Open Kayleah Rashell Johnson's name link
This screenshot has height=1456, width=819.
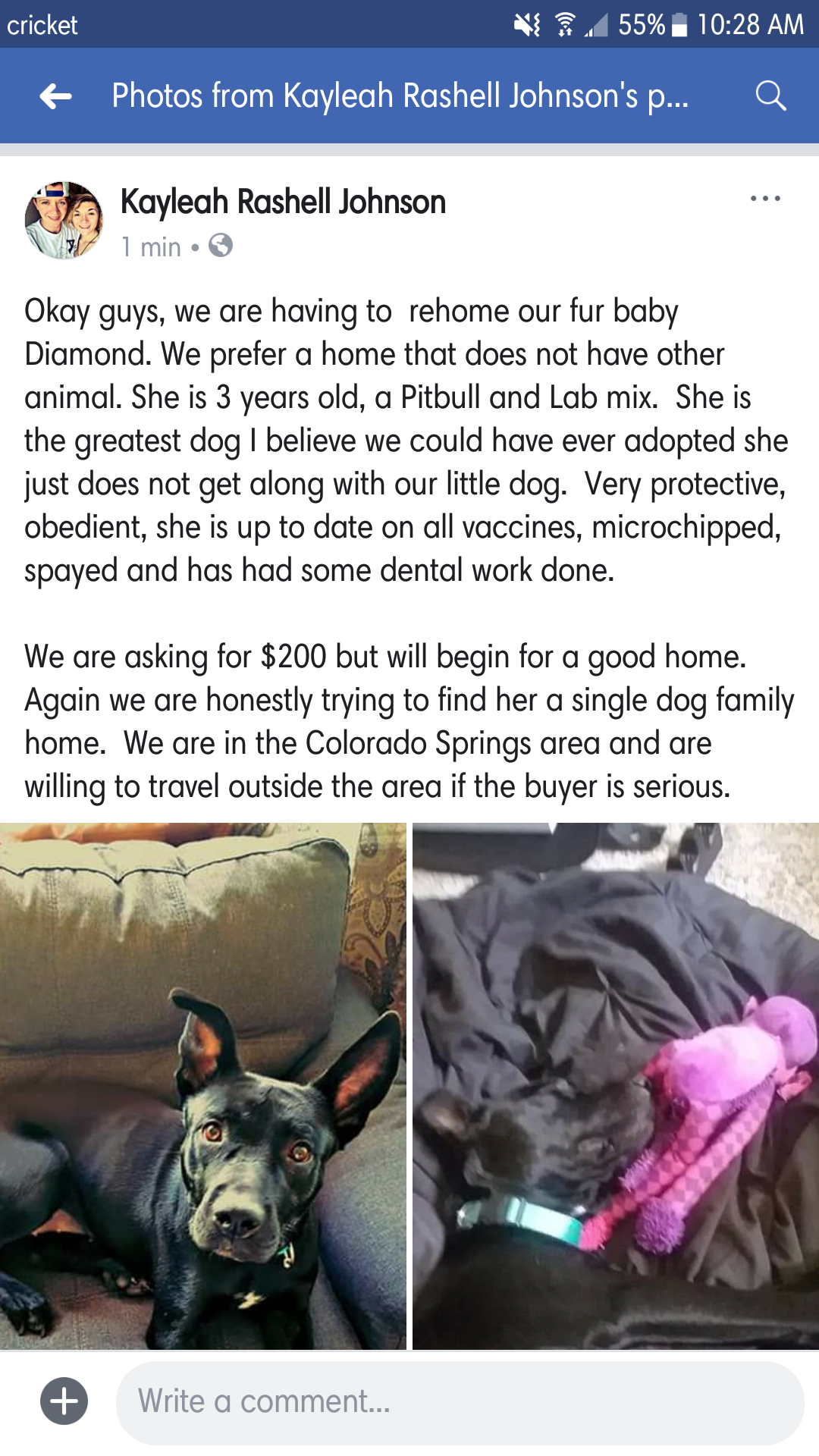tap(283, 202)
